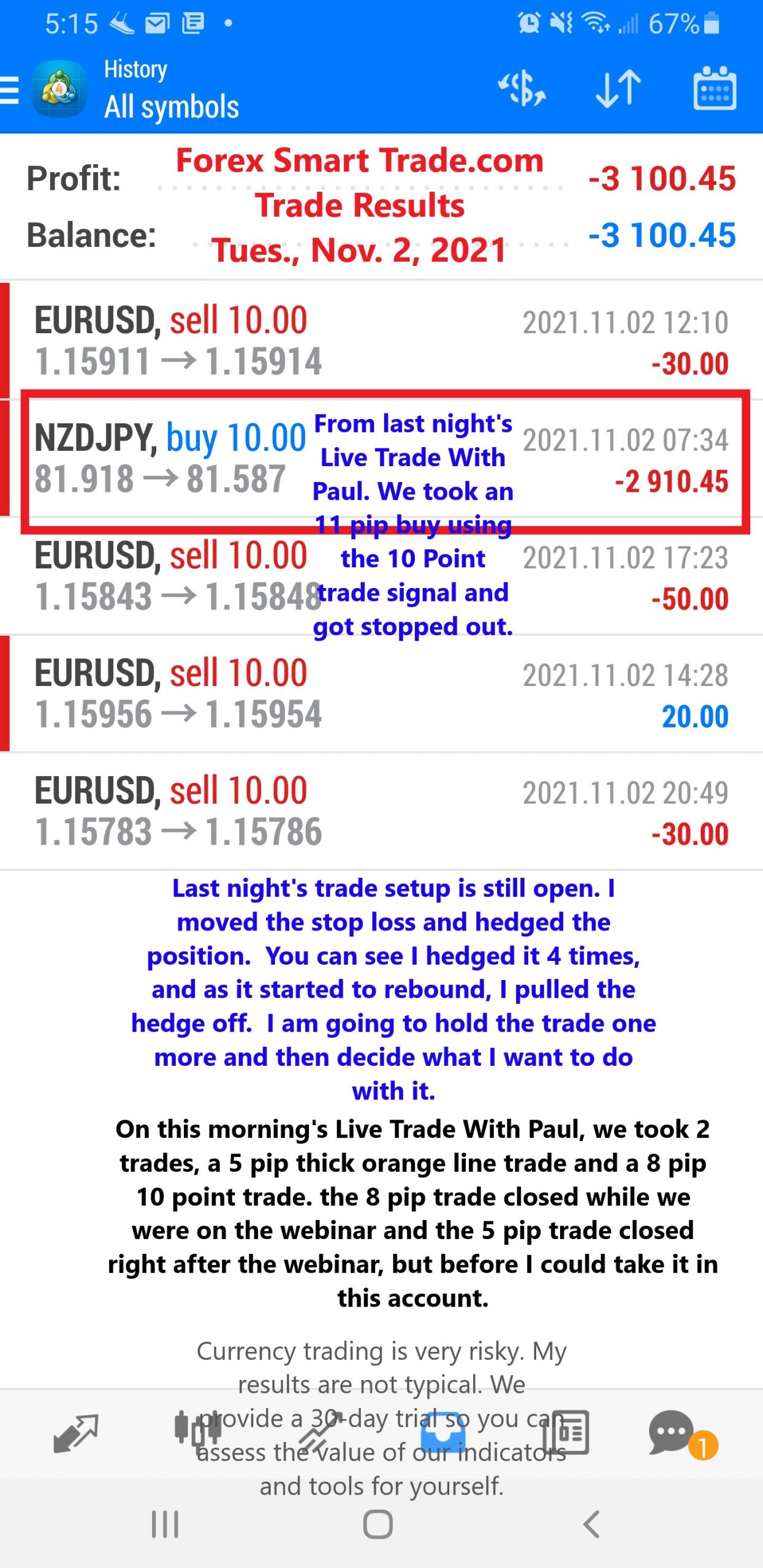The image size is (763, 1568).
Task: Open the EURUSD sell trade from 20:49
Action: coord(381,812)
